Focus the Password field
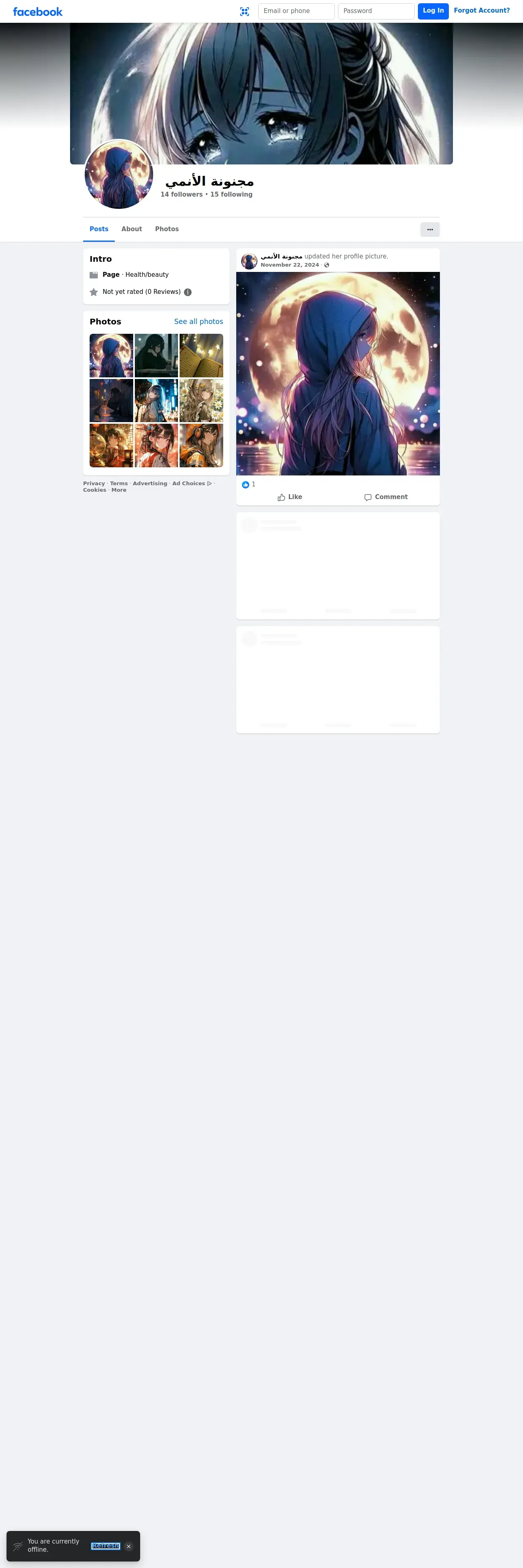The height and width of the screenshot is (1568, 523). 376,11
